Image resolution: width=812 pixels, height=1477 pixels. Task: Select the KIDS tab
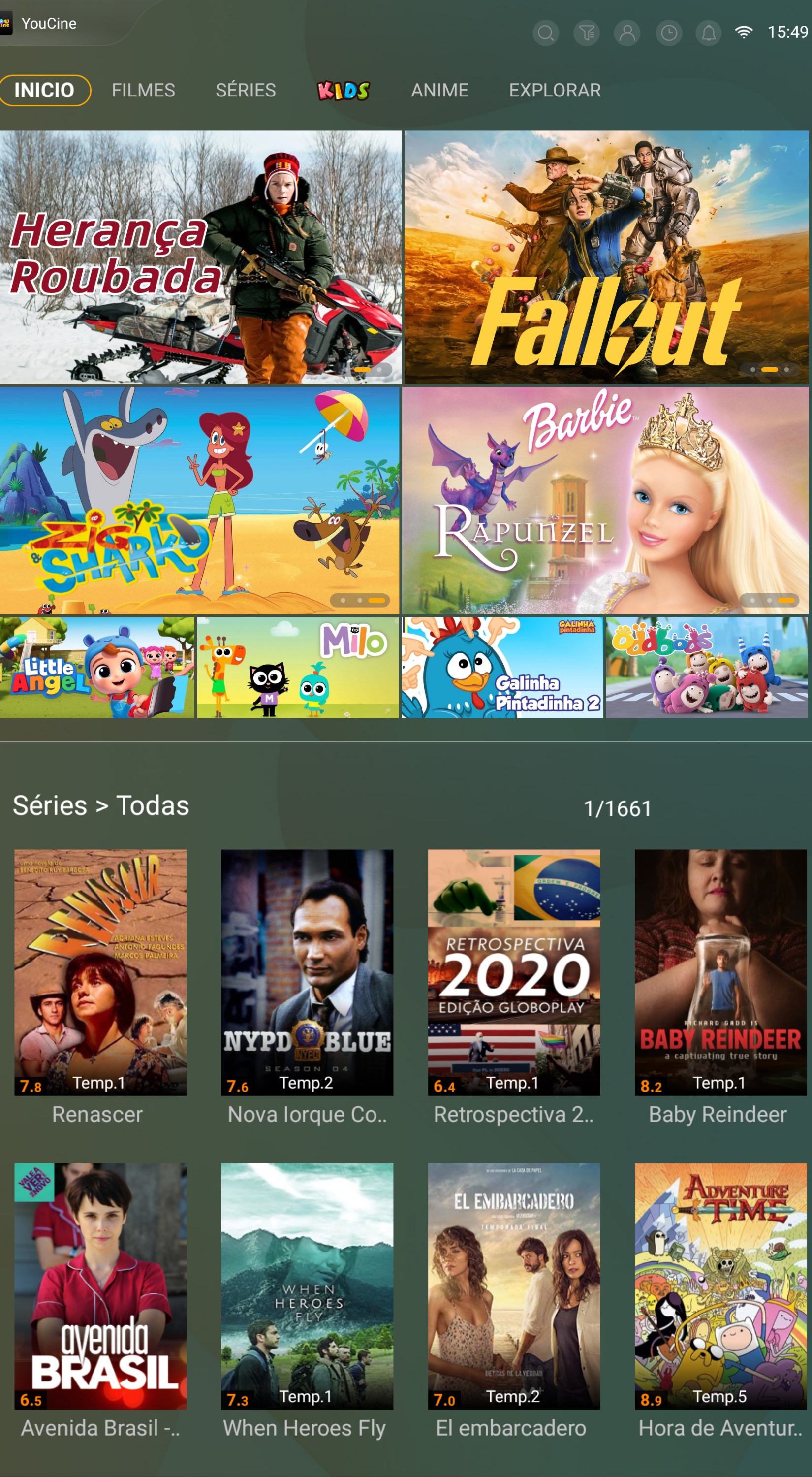click(x=343, y=90)
